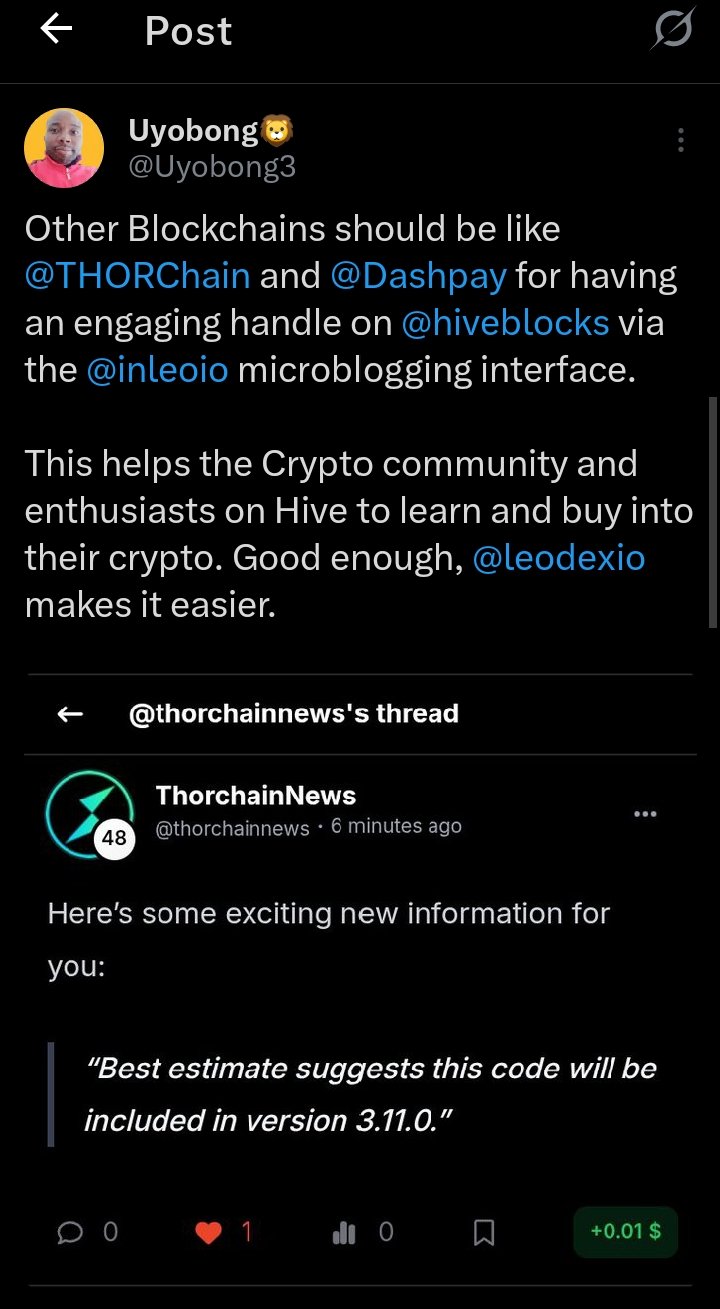Viewport: 720px width, 1309px height.
Task: Open the @hiveblocks mention
Action: (x=505, y=323)
